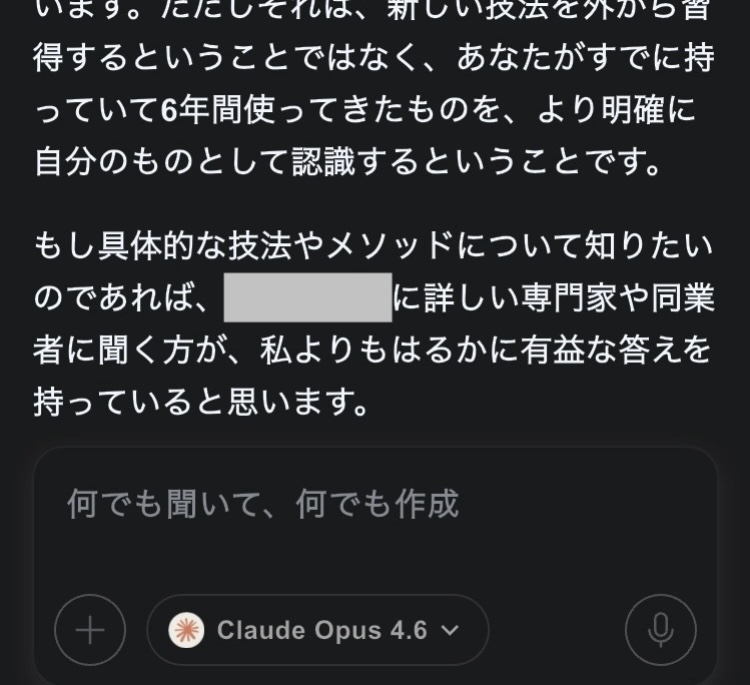Open the plus attachment button

click(x=90, y=630)
